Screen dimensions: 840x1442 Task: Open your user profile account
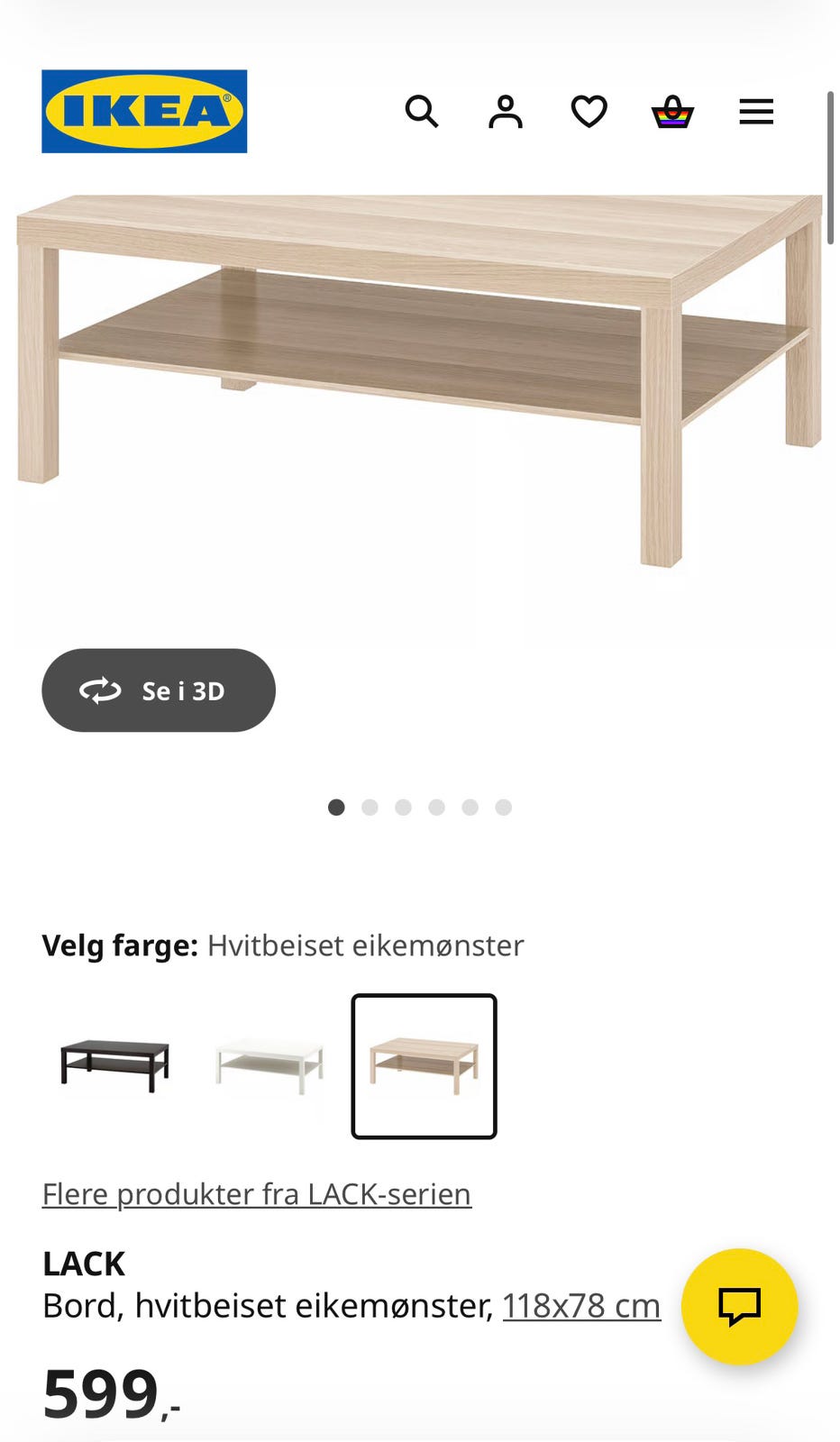(506, 112)
